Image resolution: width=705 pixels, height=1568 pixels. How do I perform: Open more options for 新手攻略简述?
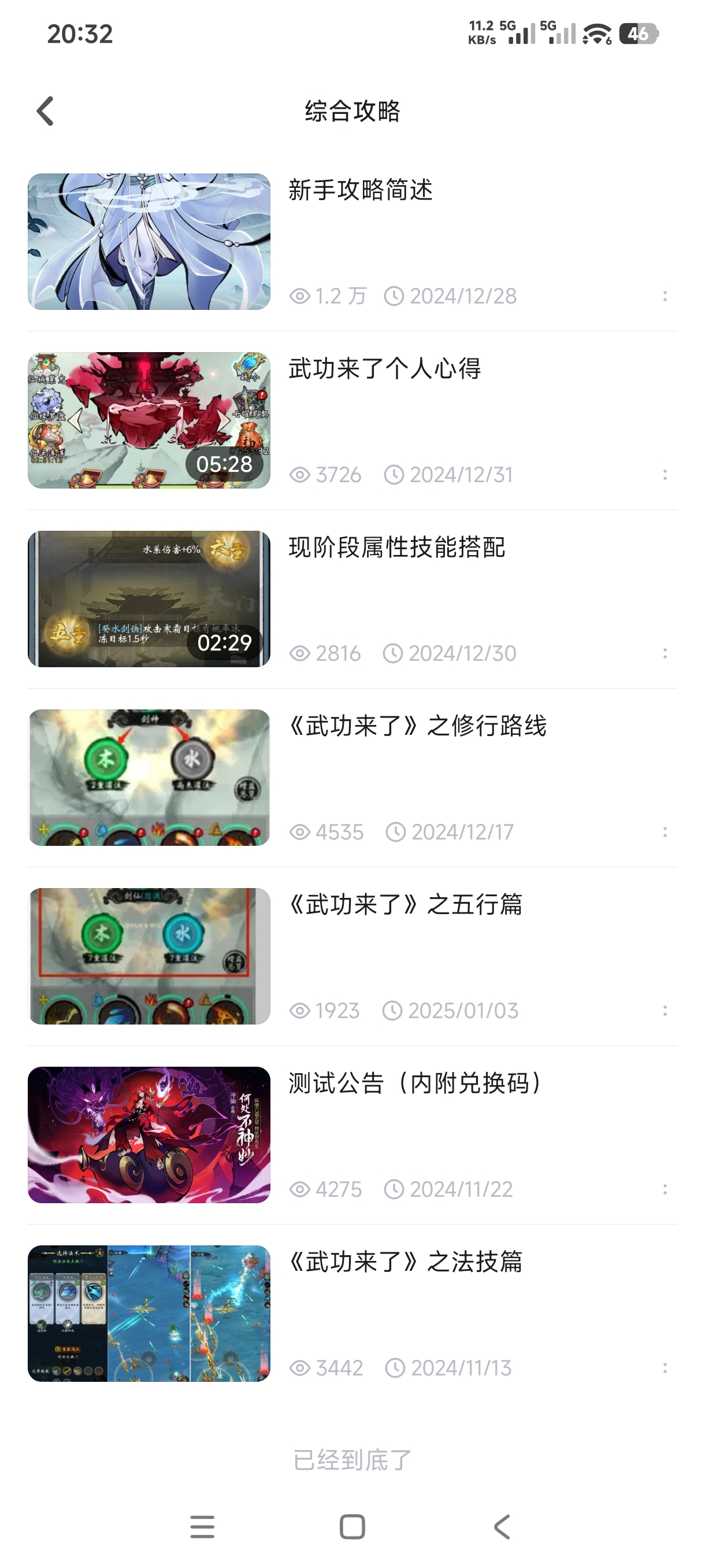coord(664,297)
